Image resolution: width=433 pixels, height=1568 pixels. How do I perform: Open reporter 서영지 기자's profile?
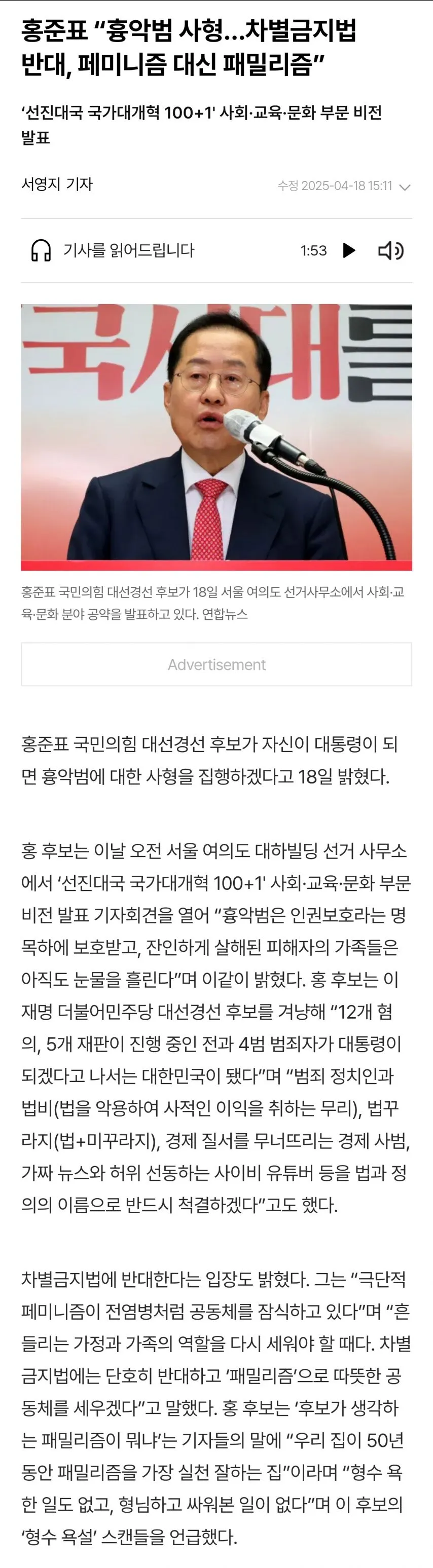tap(57, 184)
